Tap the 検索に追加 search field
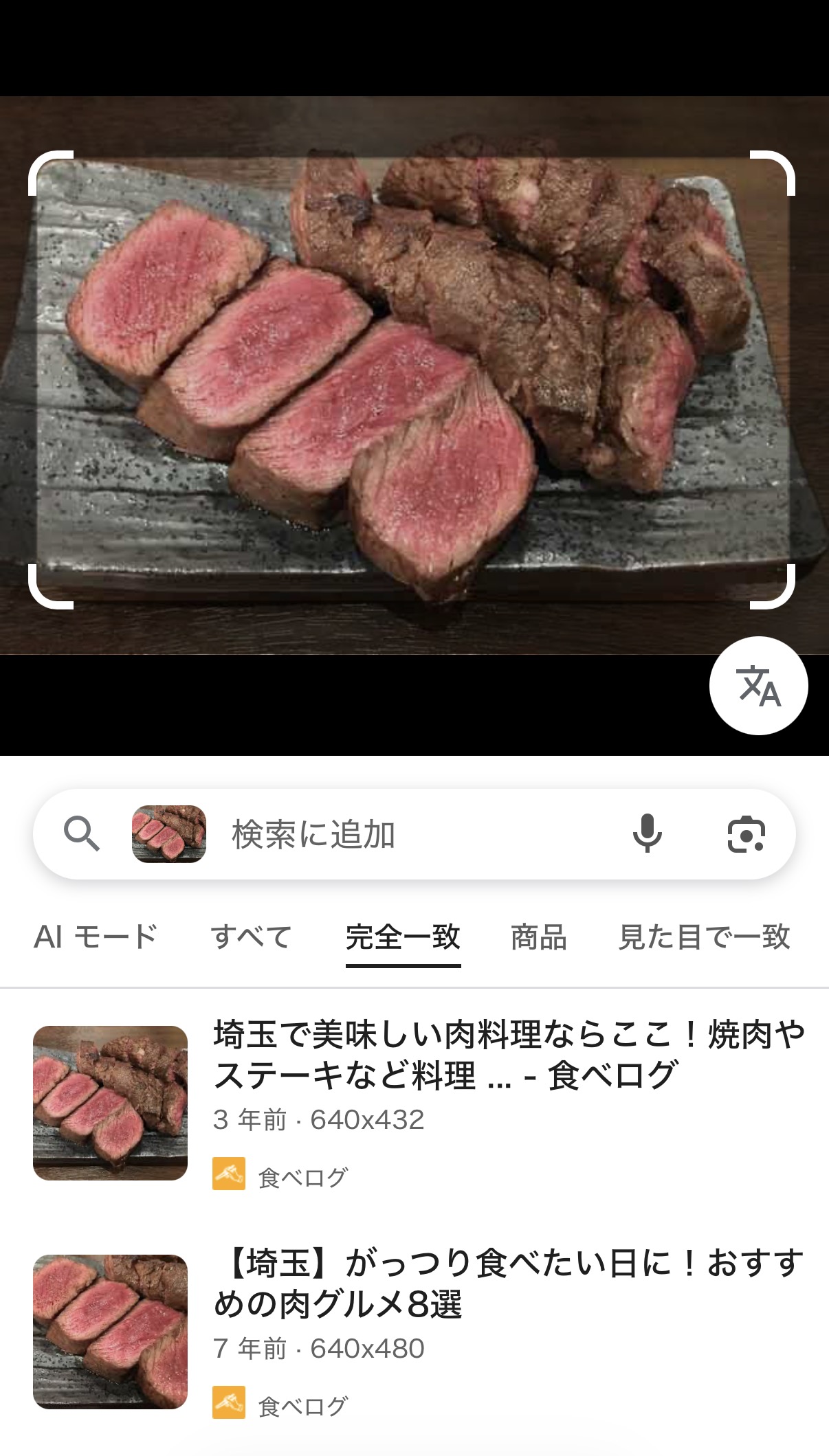This screenshot has width=829, height=1456. pos(412,834)
